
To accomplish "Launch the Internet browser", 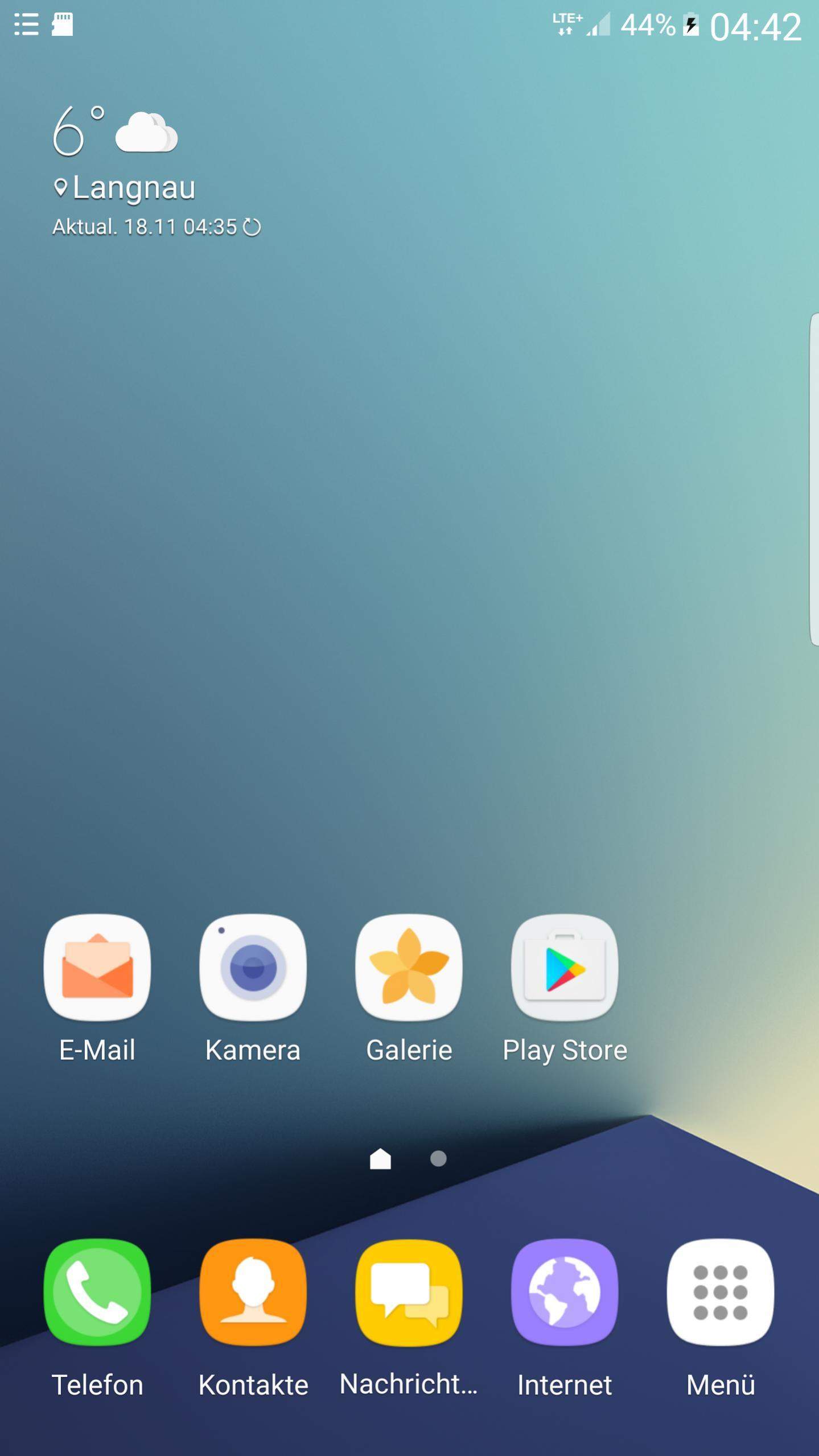I will click(565, 1292).
